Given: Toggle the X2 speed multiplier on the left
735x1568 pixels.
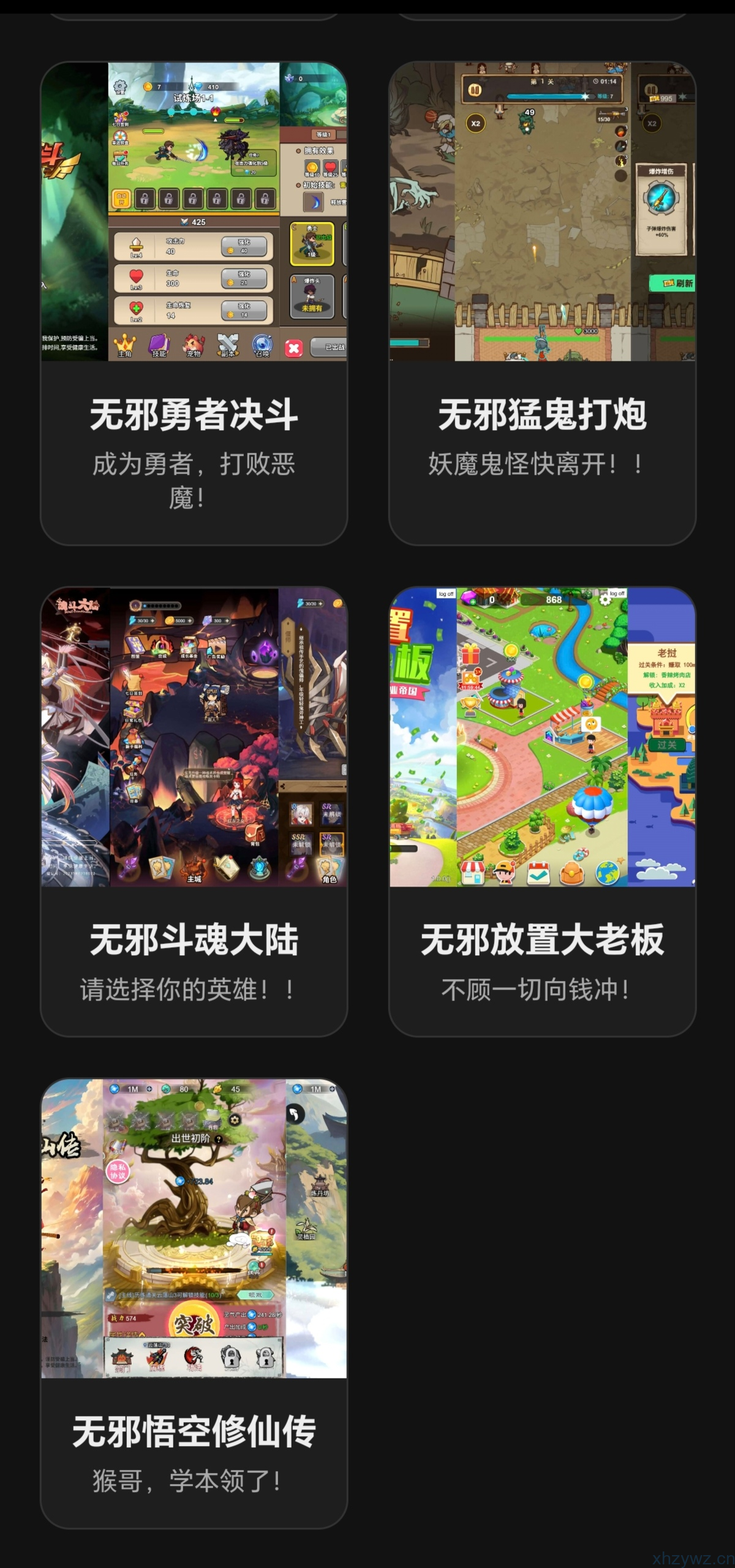Looking at the screenshot, I should (475, 123).
